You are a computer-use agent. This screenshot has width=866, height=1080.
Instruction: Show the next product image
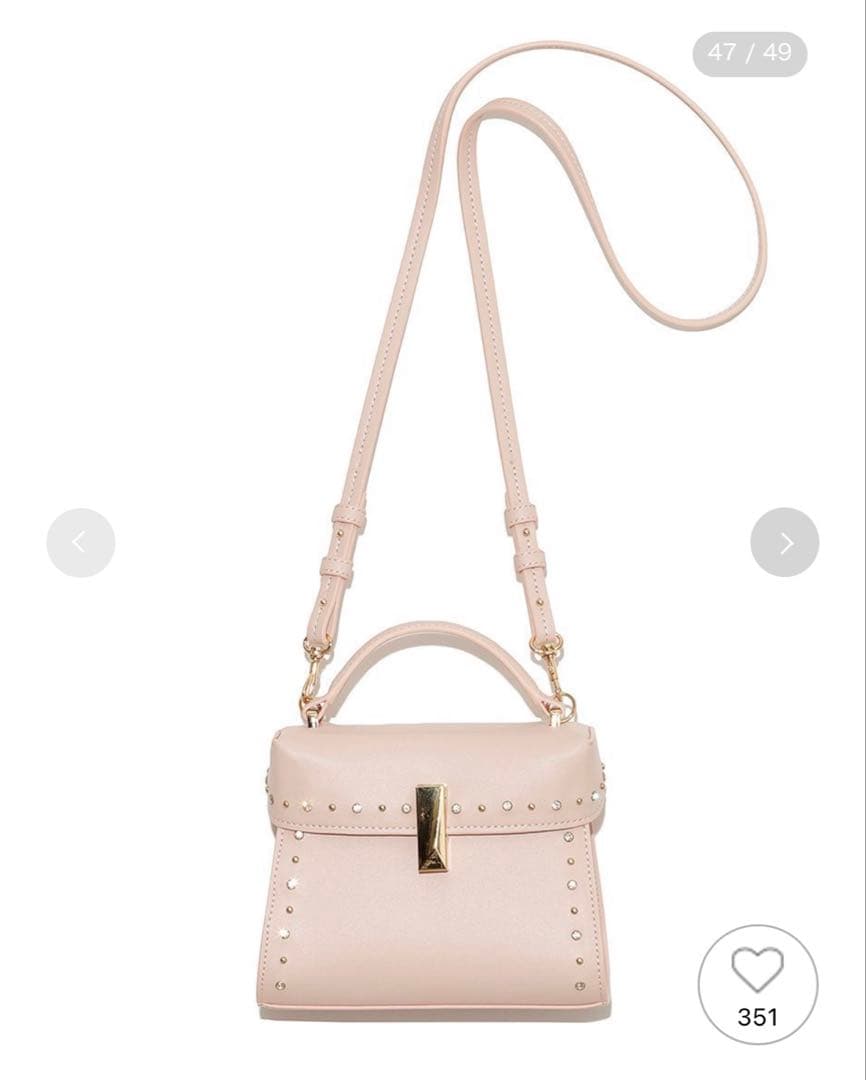tap(785, 543)
